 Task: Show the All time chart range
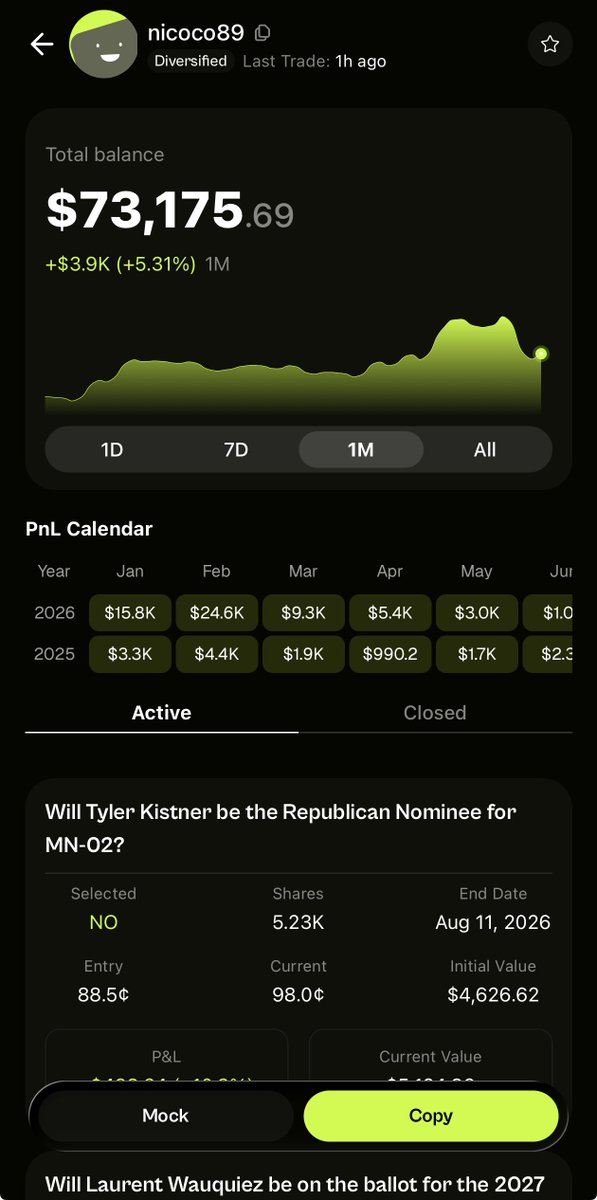(485, 450)
